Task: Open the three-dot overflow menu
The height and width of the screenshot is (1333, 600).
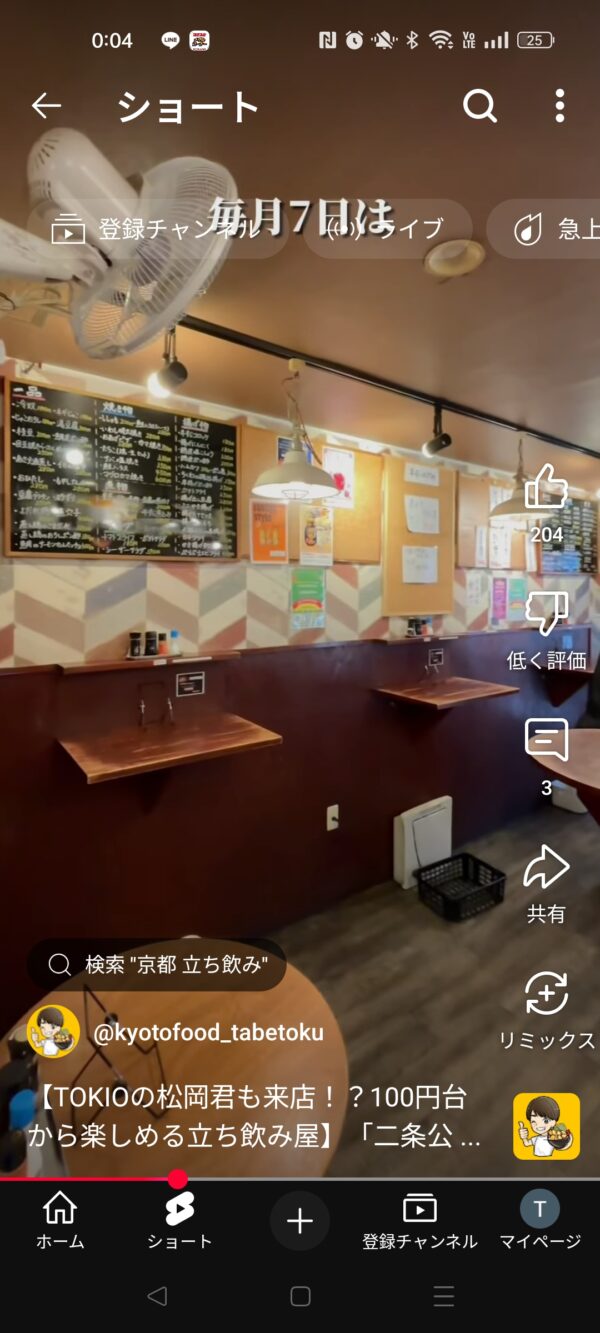Action: [559, 106]
